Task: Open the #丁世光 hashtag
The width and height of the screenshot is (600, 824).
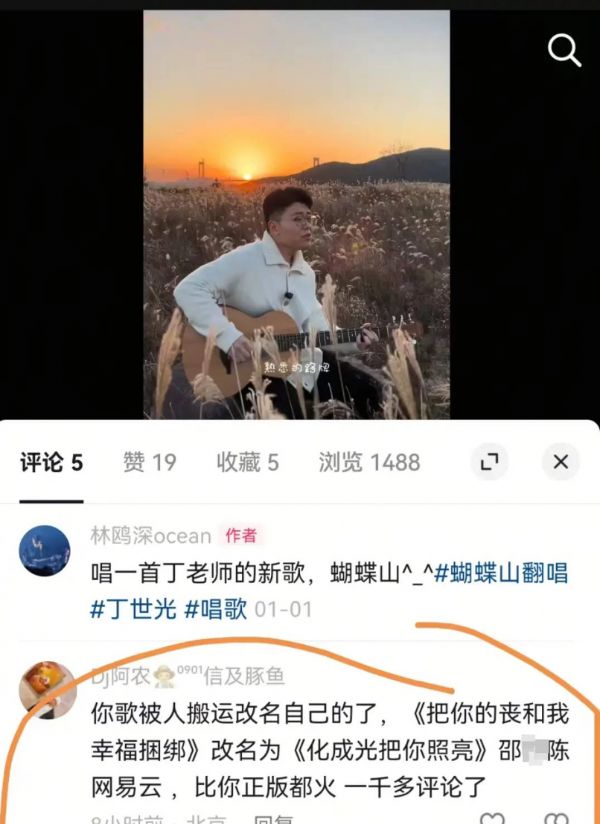Action: tap(132, 609)
